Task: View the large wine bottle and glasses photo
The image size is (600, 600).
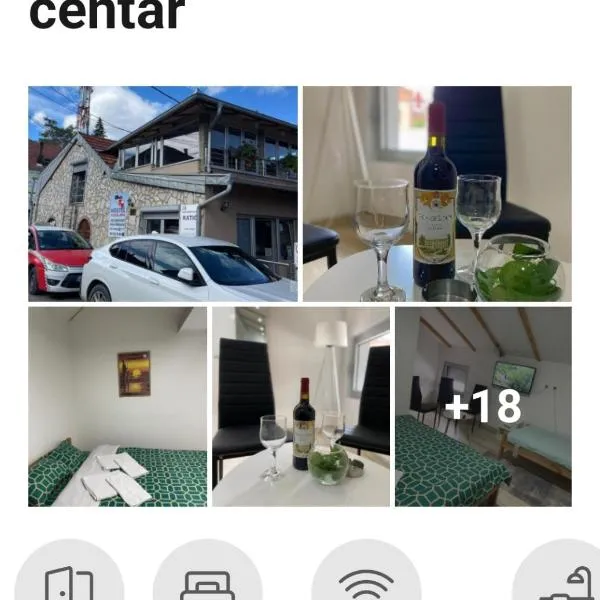Action: tap(437, 194)
